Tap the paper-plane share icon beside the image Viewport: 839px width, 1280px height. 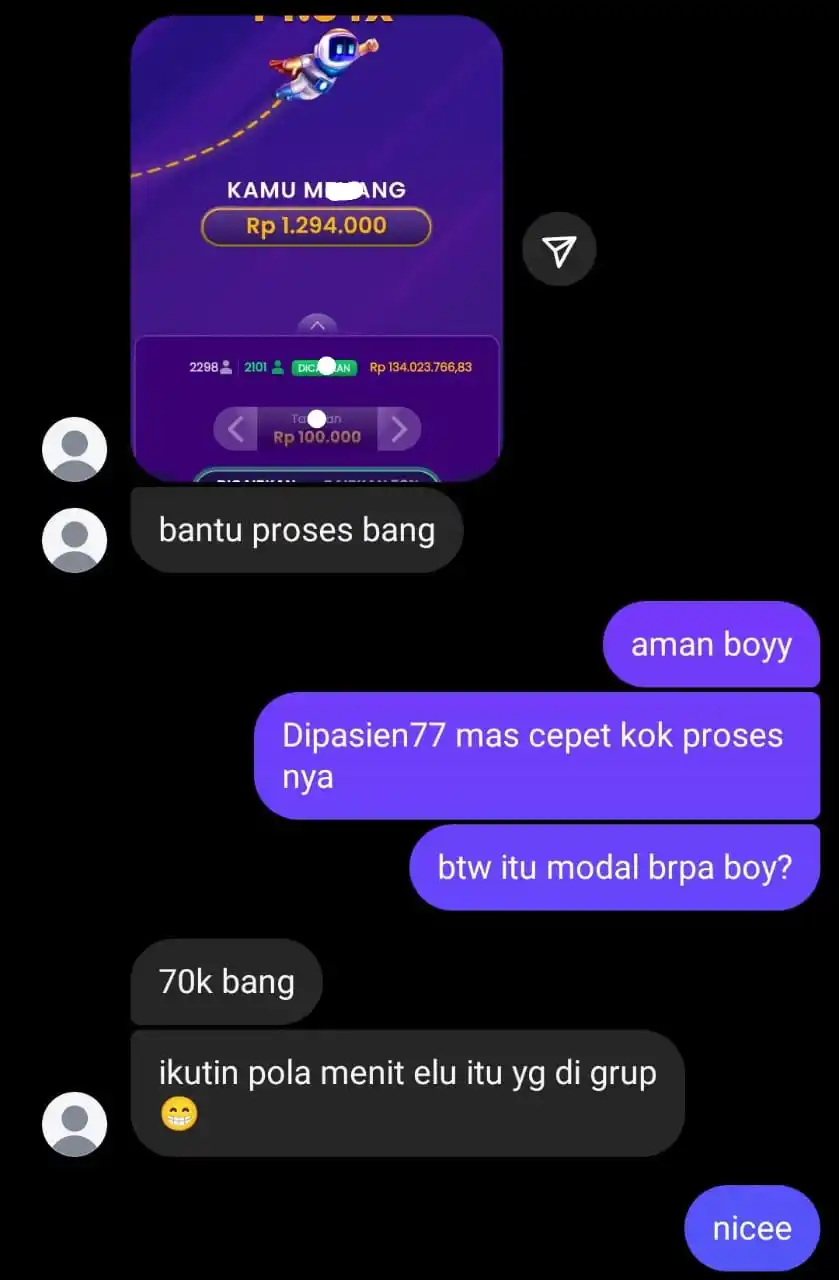[x=559, y=248]
